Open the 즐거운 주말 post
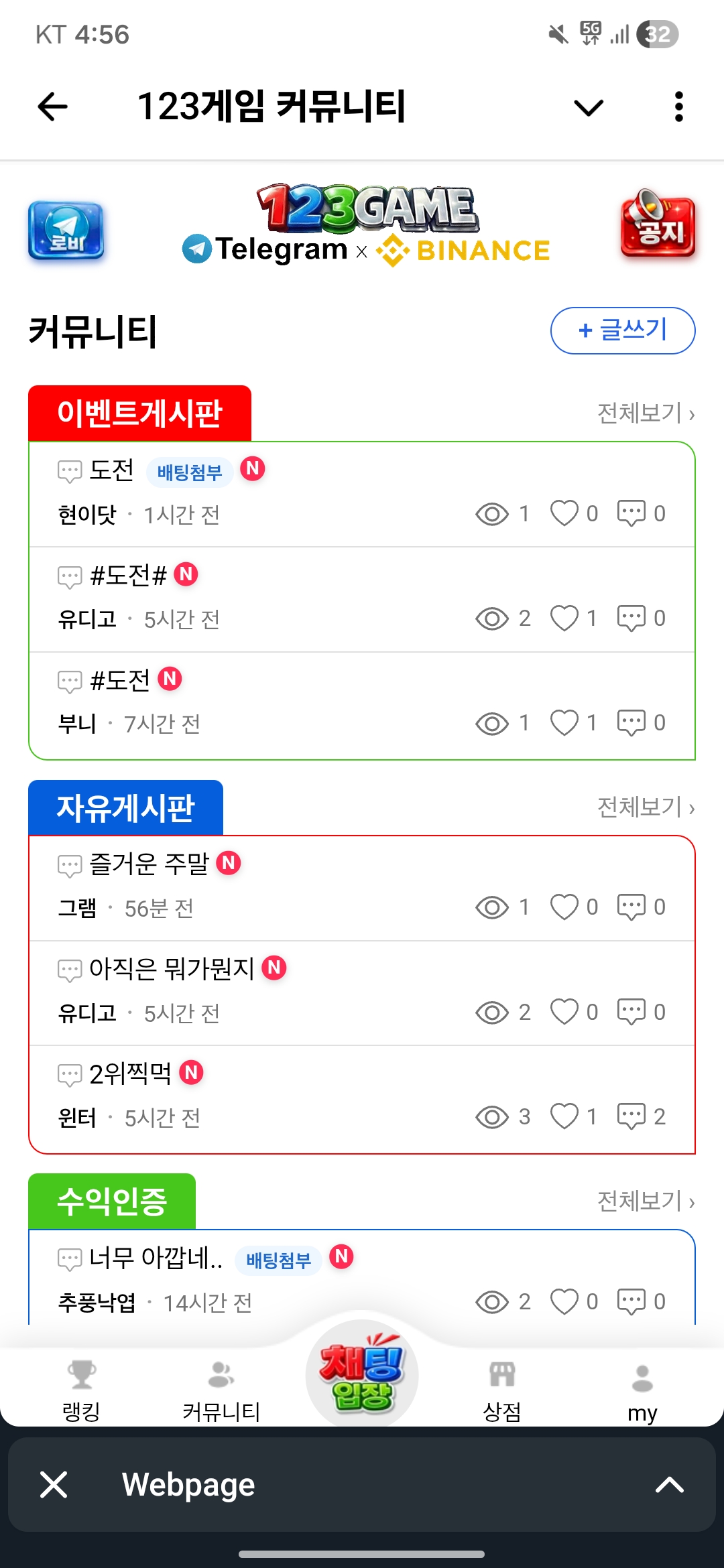 click(149, 864)
